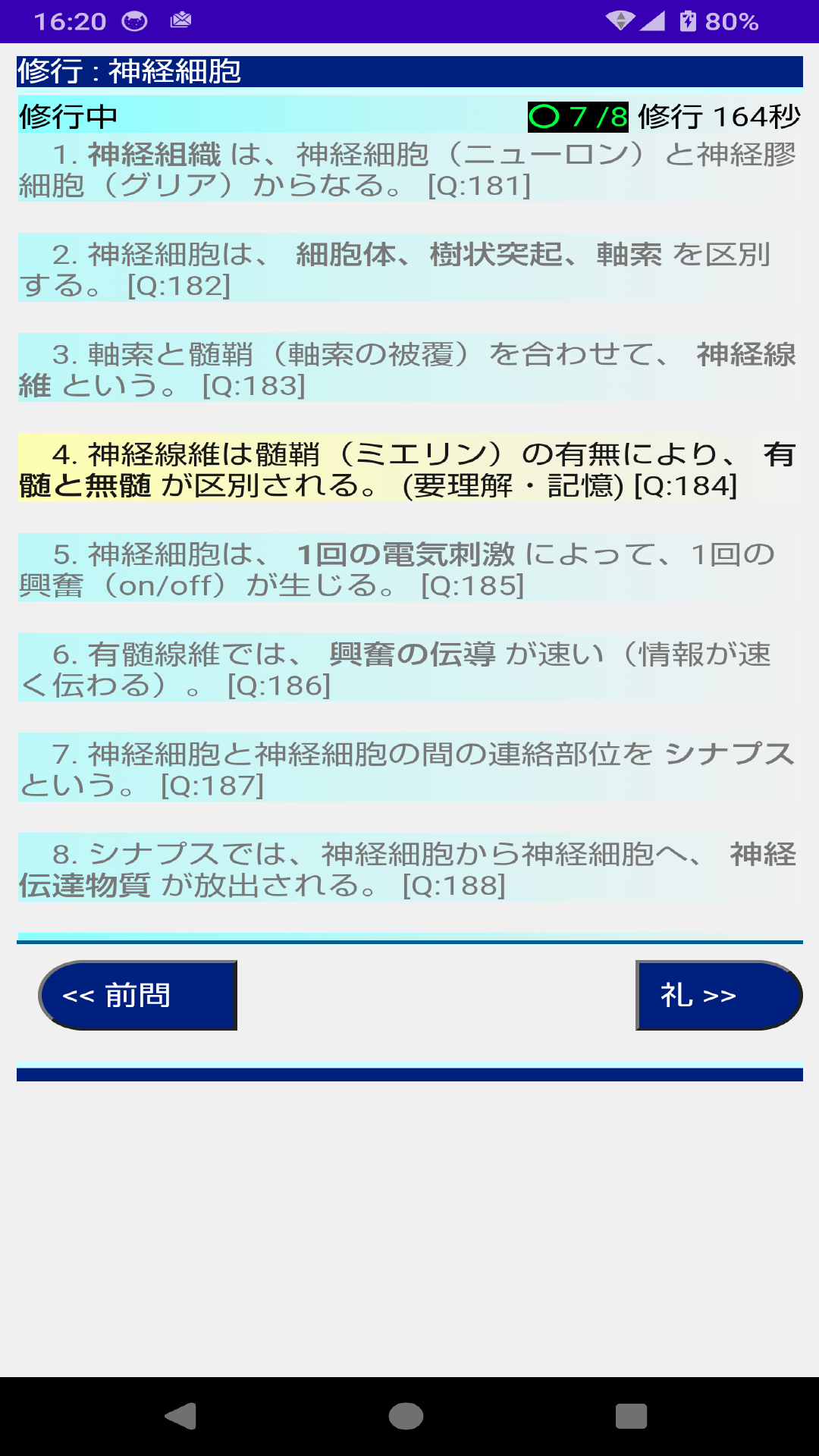Select highlighted item 4 有髄と無髄 [Q:184]
The width and height of the screenshot is (819, 1456).
coord(408,470)
